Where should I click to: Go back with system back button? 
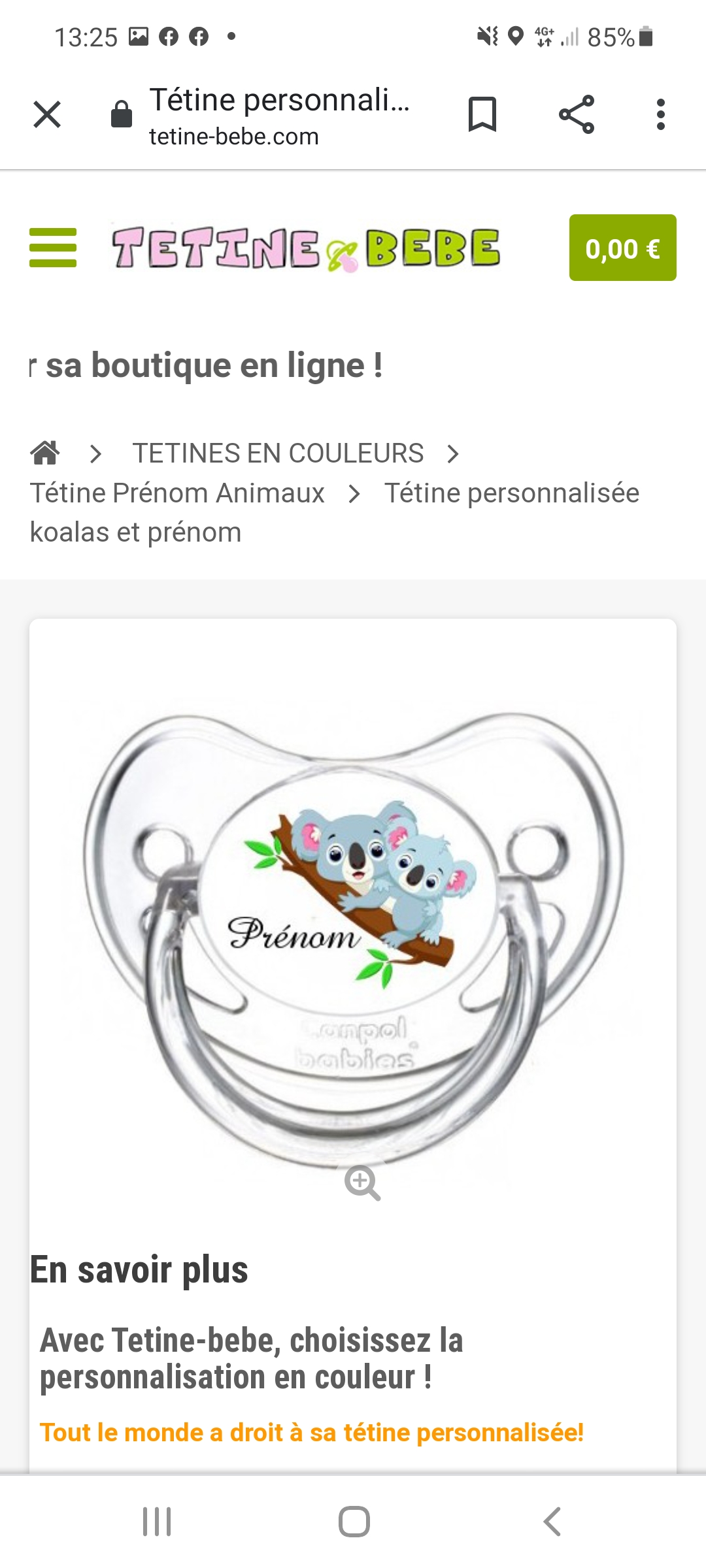coord(552,1522)
